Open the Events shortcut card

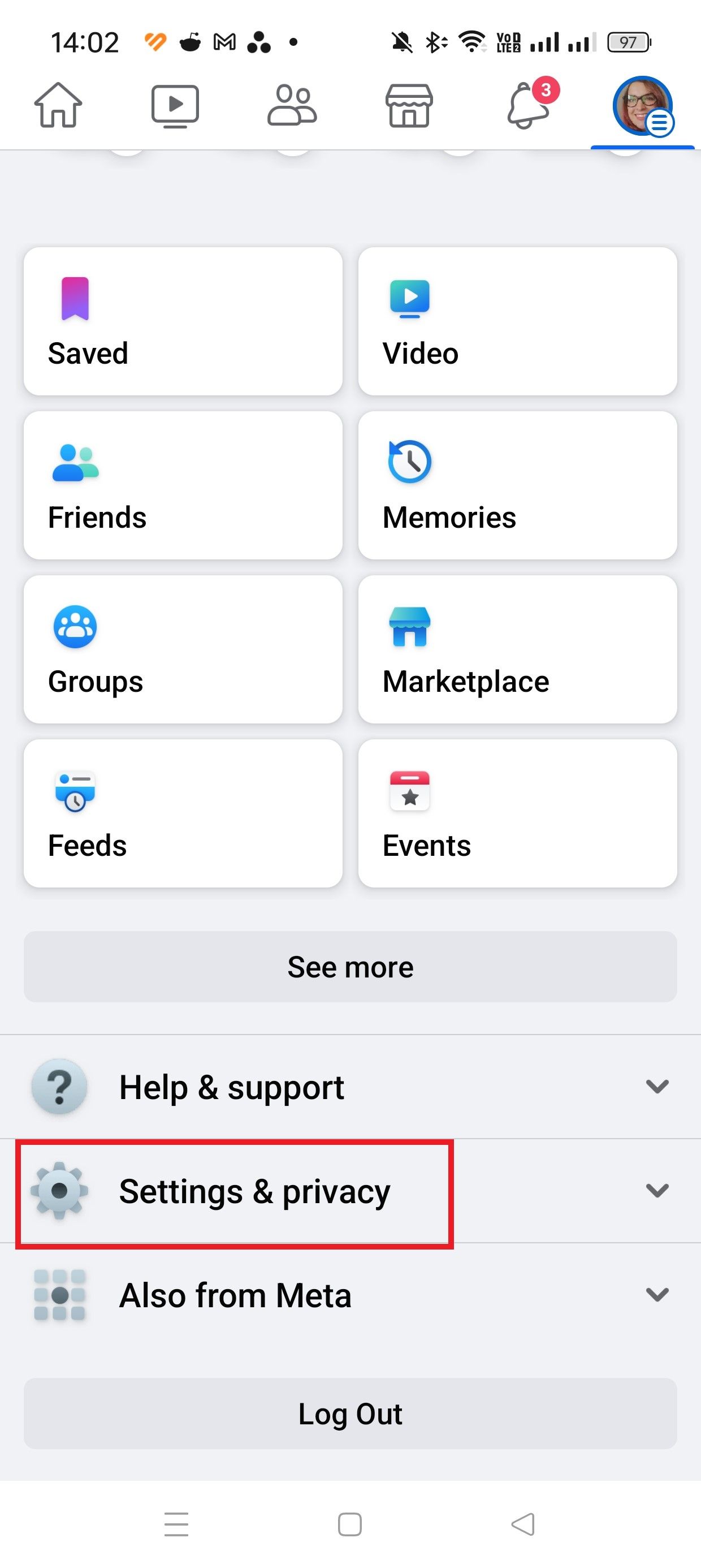[x=517, y=813]
